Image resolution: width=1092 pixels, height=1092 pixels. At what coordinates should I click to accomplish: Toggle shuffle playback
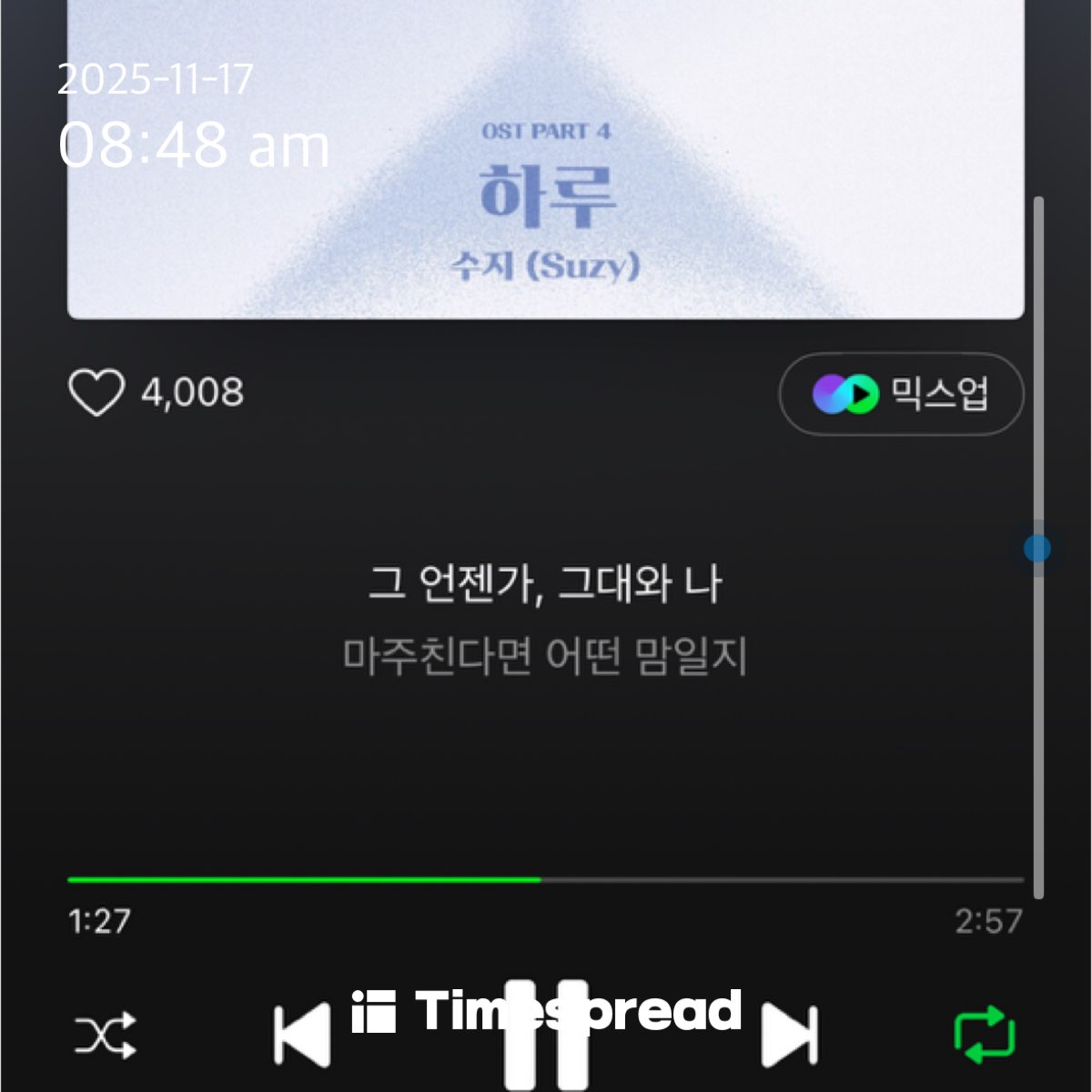106,1035
